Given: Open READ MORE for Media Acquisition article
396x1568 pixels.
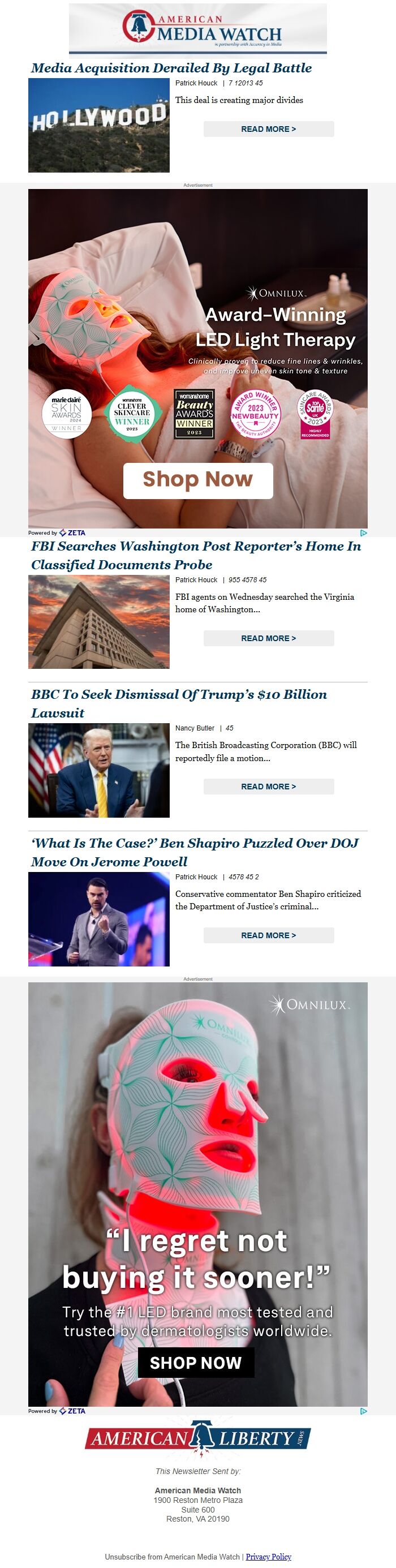Looking at the screenshot, I should 268,129.
